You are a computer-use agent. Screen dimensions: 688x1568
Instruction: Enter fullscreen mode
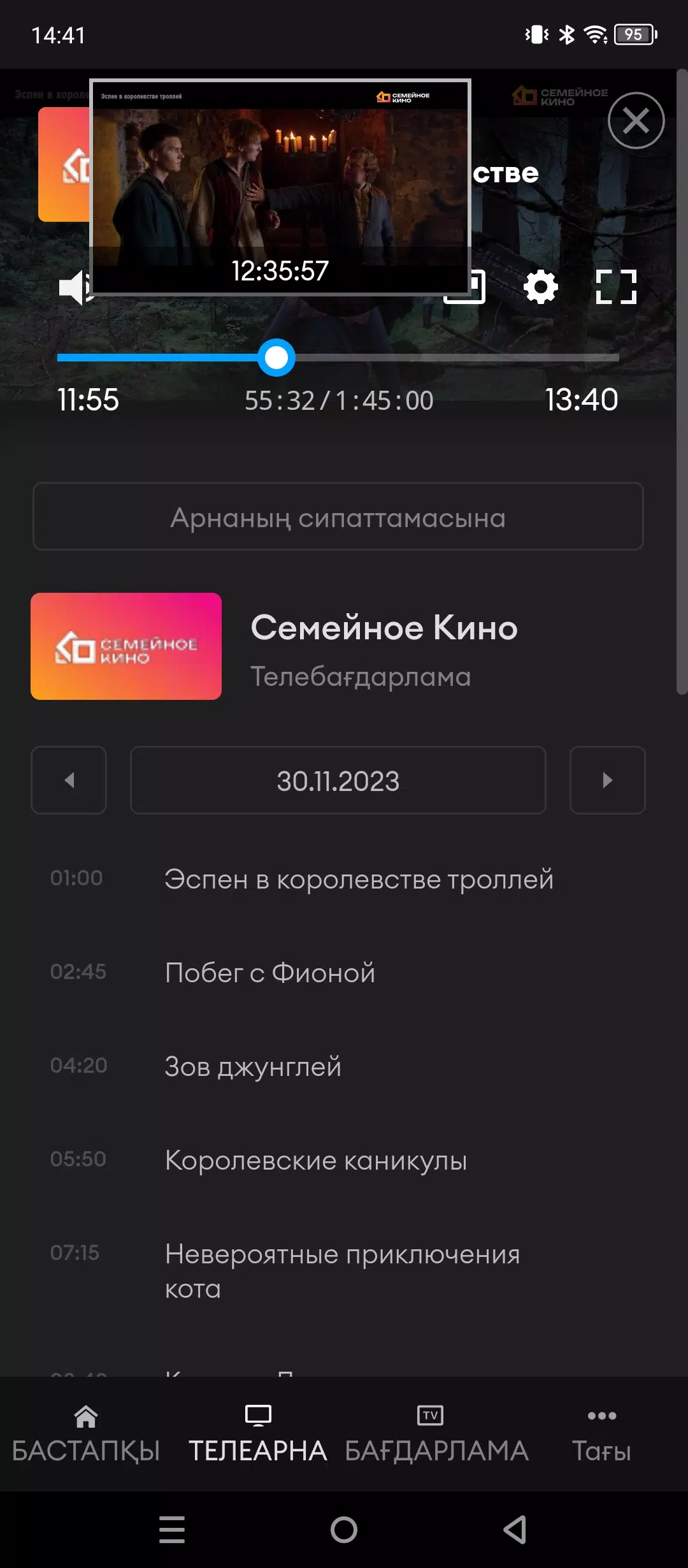(x=615, y=287)
